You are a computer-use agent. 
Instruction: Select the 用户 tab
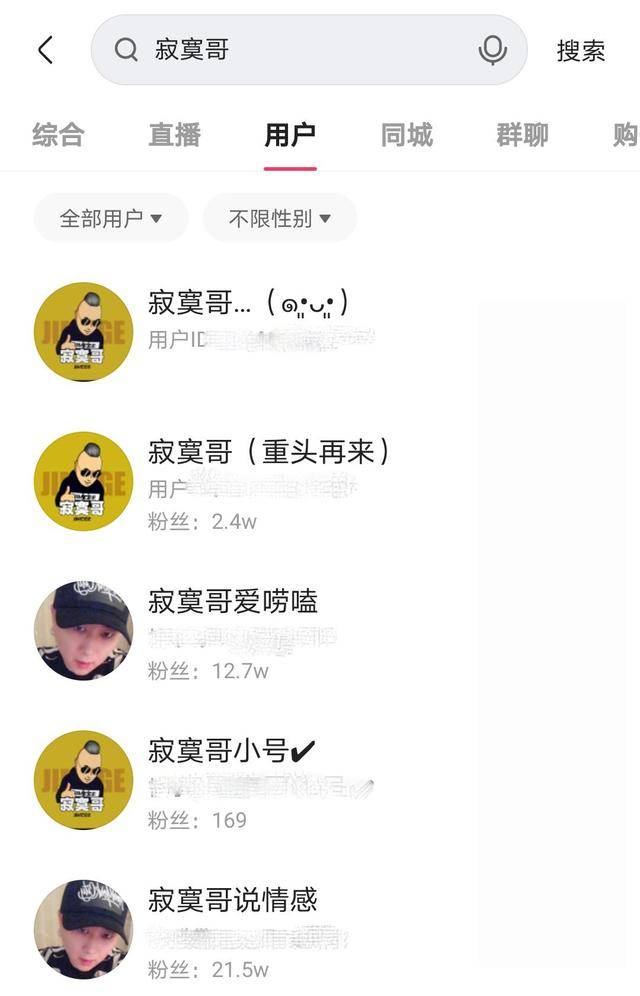pos(290,135)
